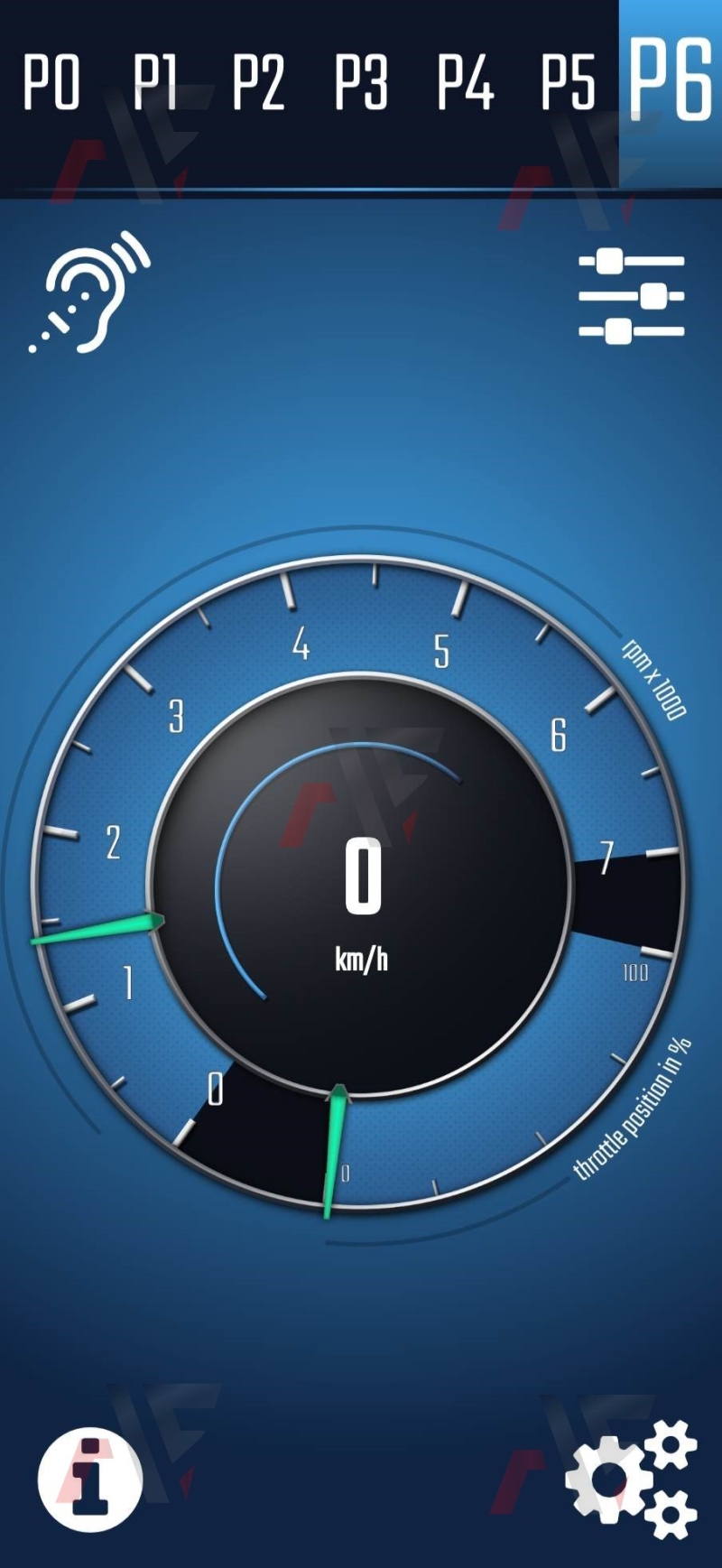
Task: Open the info button
Action: [x=90, y=1480]
